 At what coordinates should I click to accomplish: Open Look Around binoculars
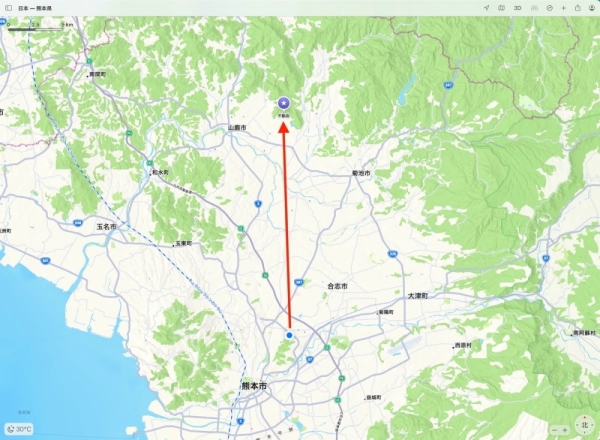[534, 8]
